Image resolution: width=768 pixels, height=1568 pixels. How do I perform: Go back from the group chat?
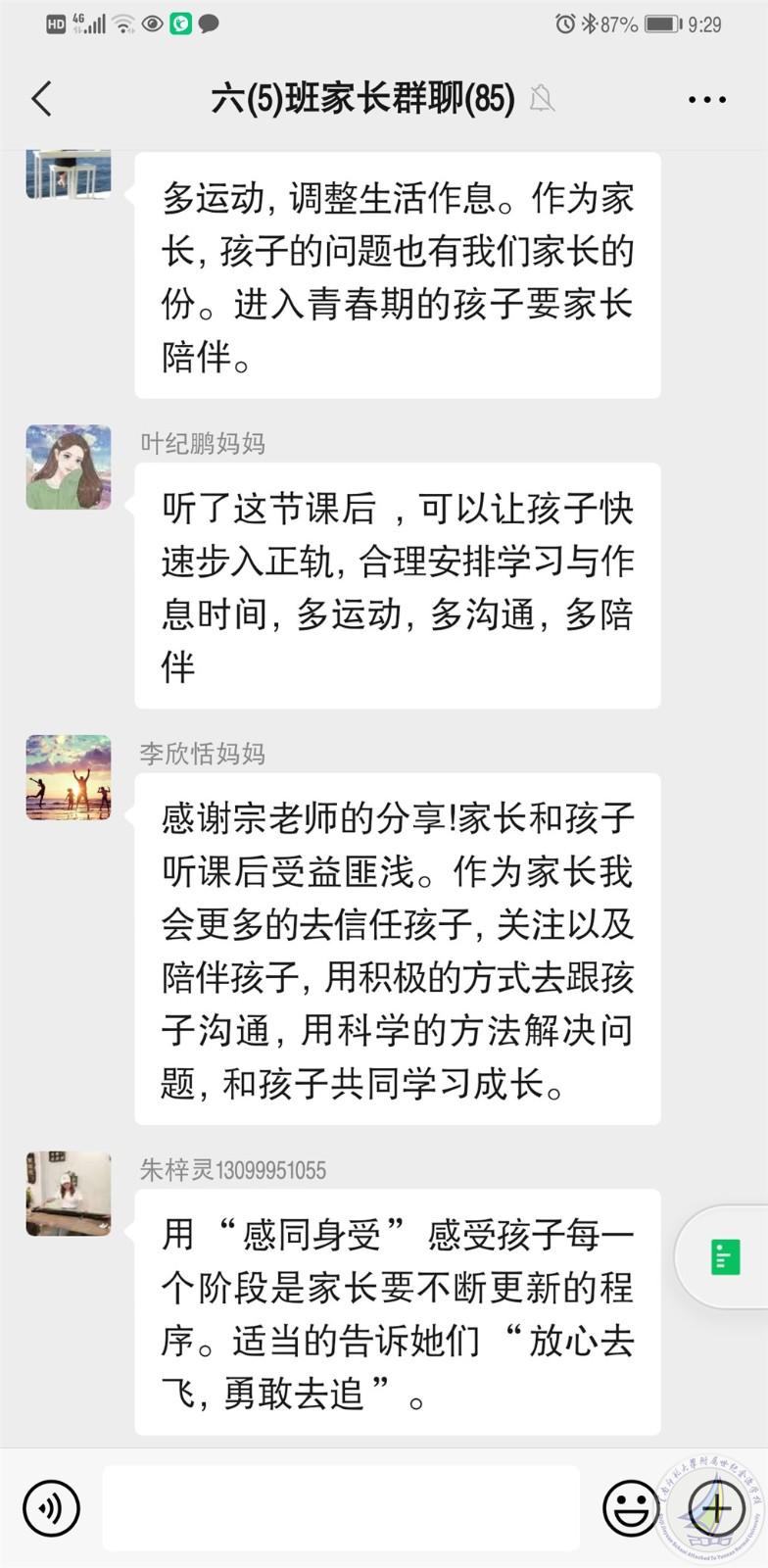coord(41,99)
